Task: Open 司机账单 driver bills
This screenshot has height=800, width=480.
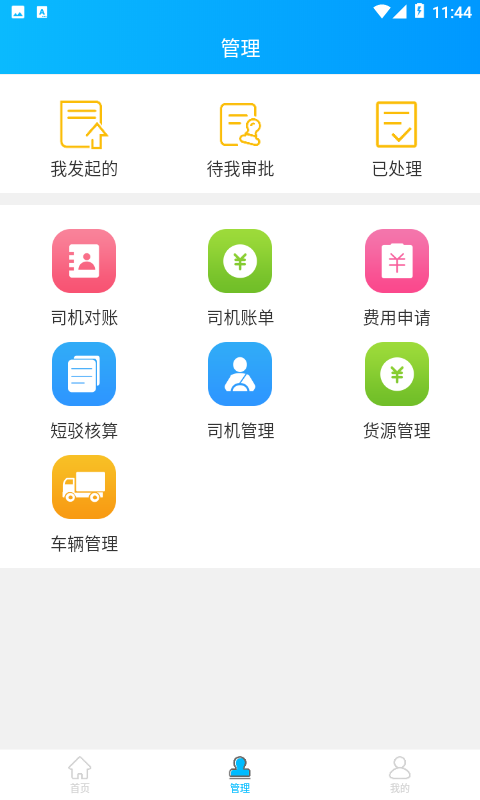Action: click(x=240, y=278)
